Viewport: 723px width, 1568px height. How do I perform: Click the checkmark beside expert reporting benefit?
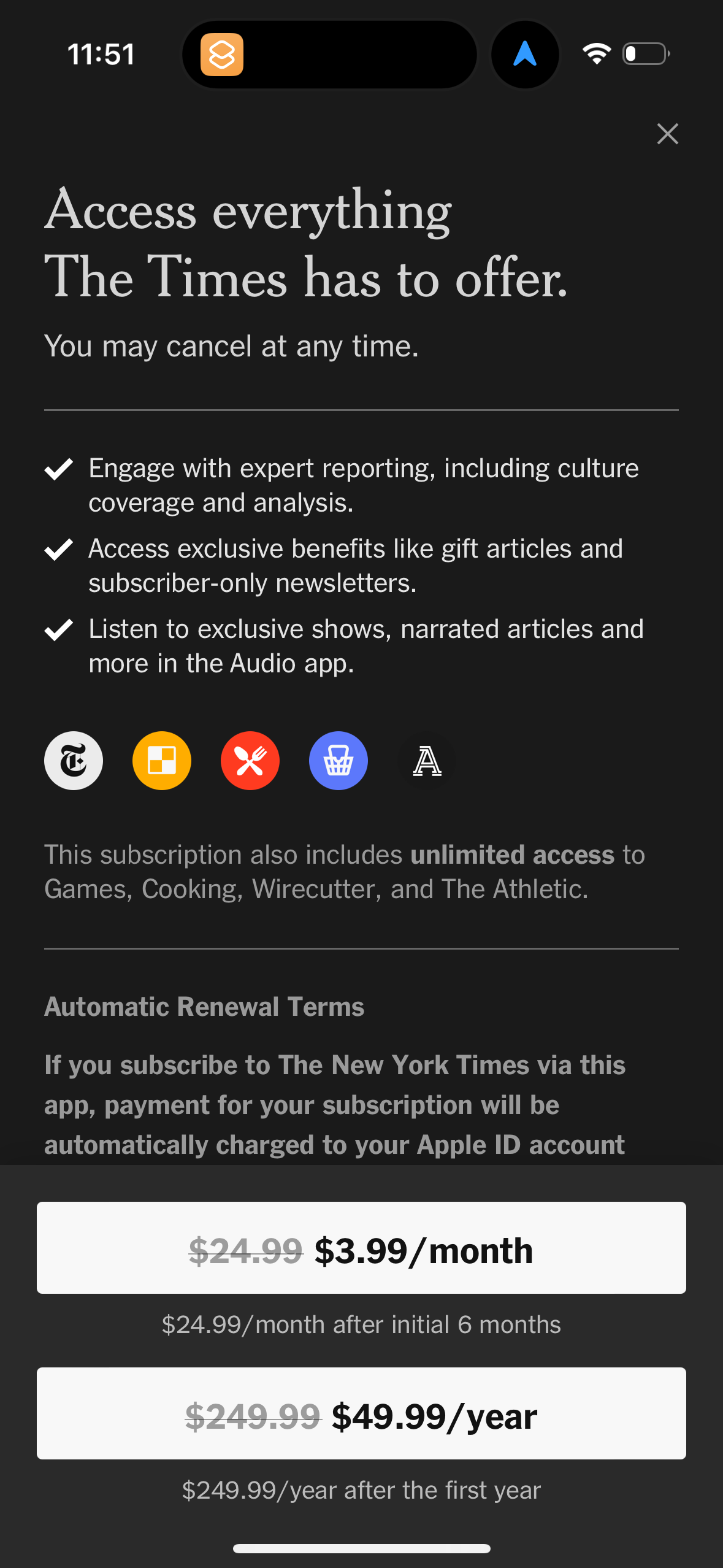point(59,470)
